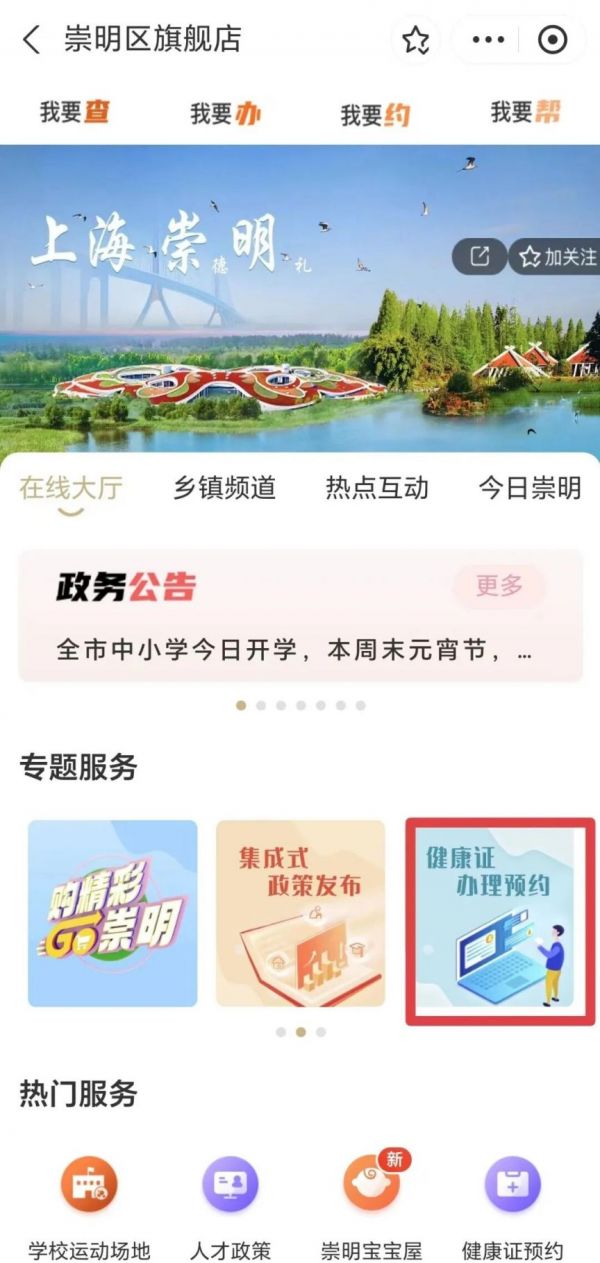Open the three-dot overflow menu
This screenshot has width=600, height=1263.
point(488,41)
